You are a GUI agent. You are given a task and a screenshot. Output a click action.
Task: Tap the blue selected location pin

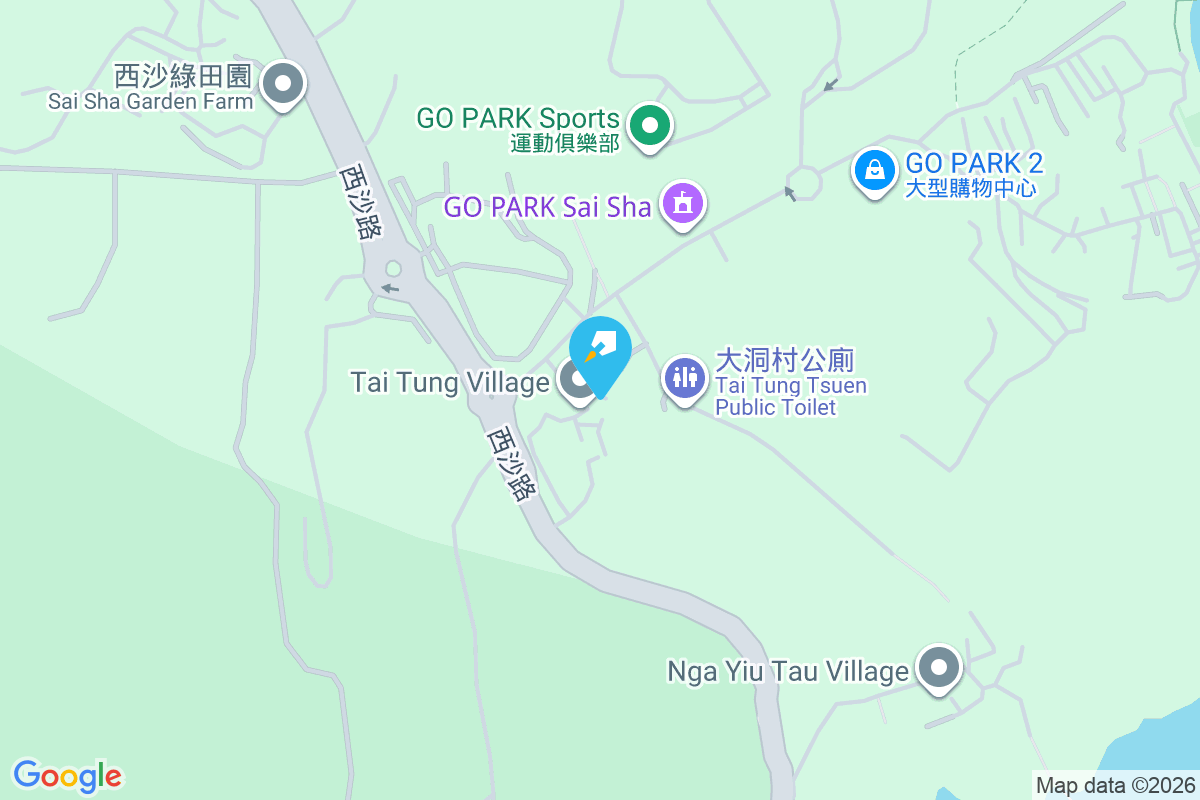(601, 349)
